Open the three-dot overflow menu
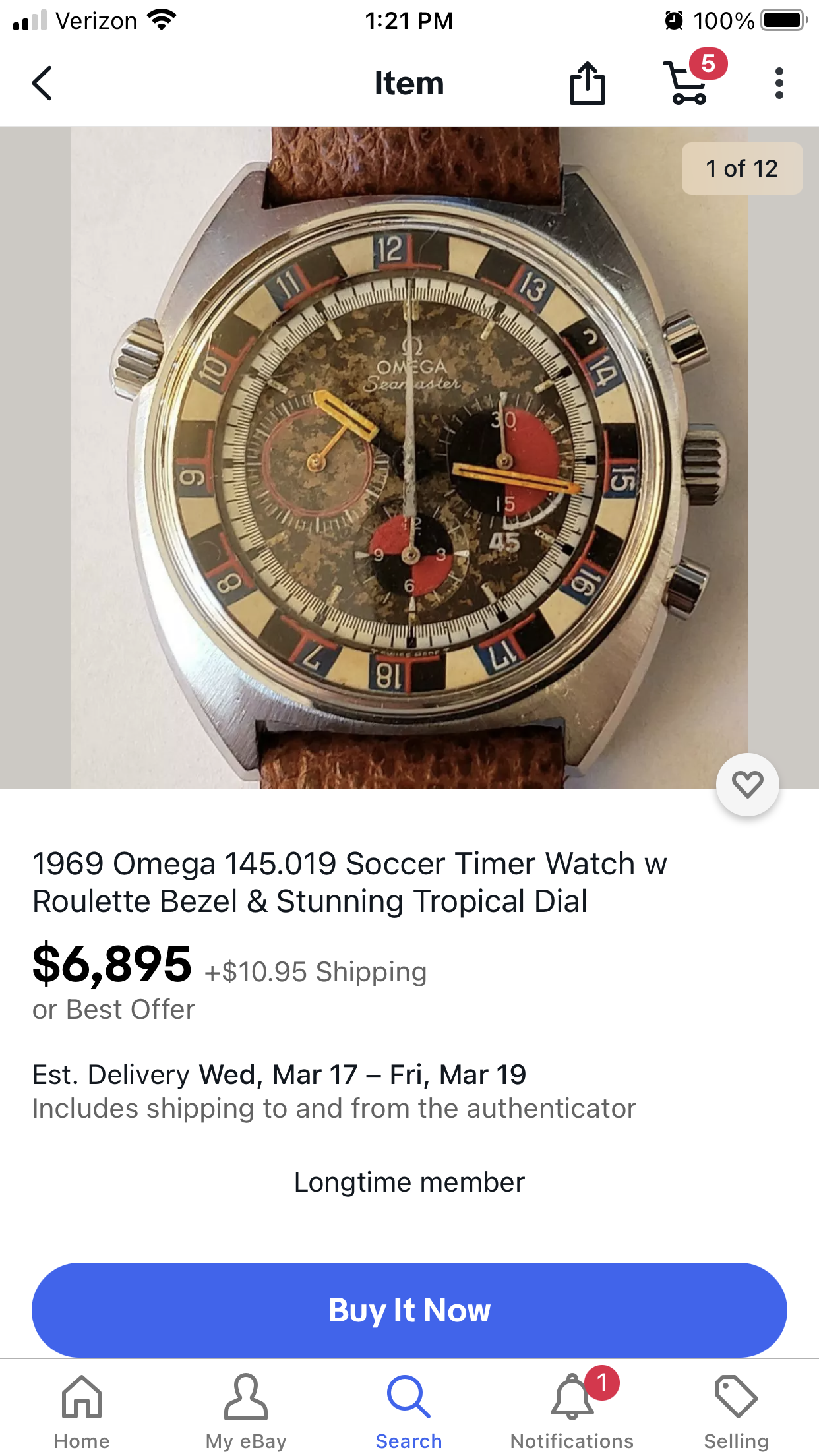 779,84
